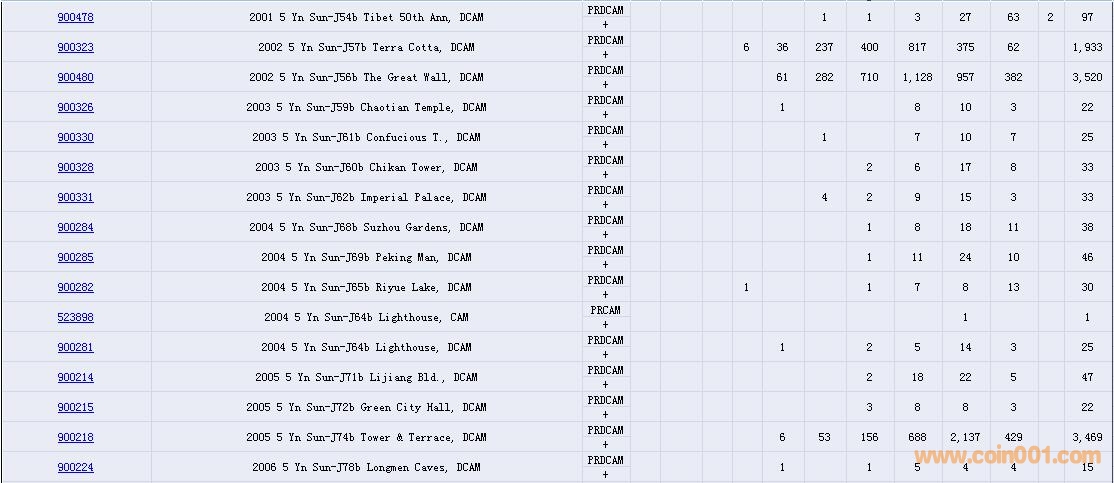Open coin ID link 523898
The image size is (1114, 483).
75,317
